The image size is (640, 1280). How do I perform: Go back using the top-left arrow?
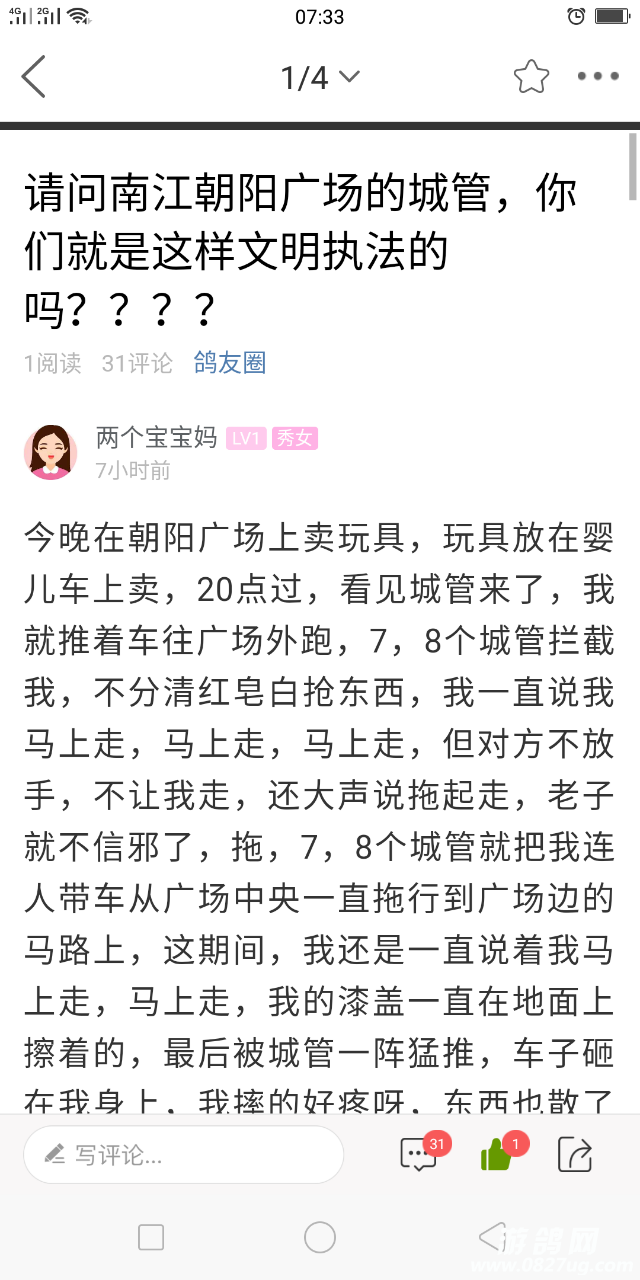(x=34, y=77)
